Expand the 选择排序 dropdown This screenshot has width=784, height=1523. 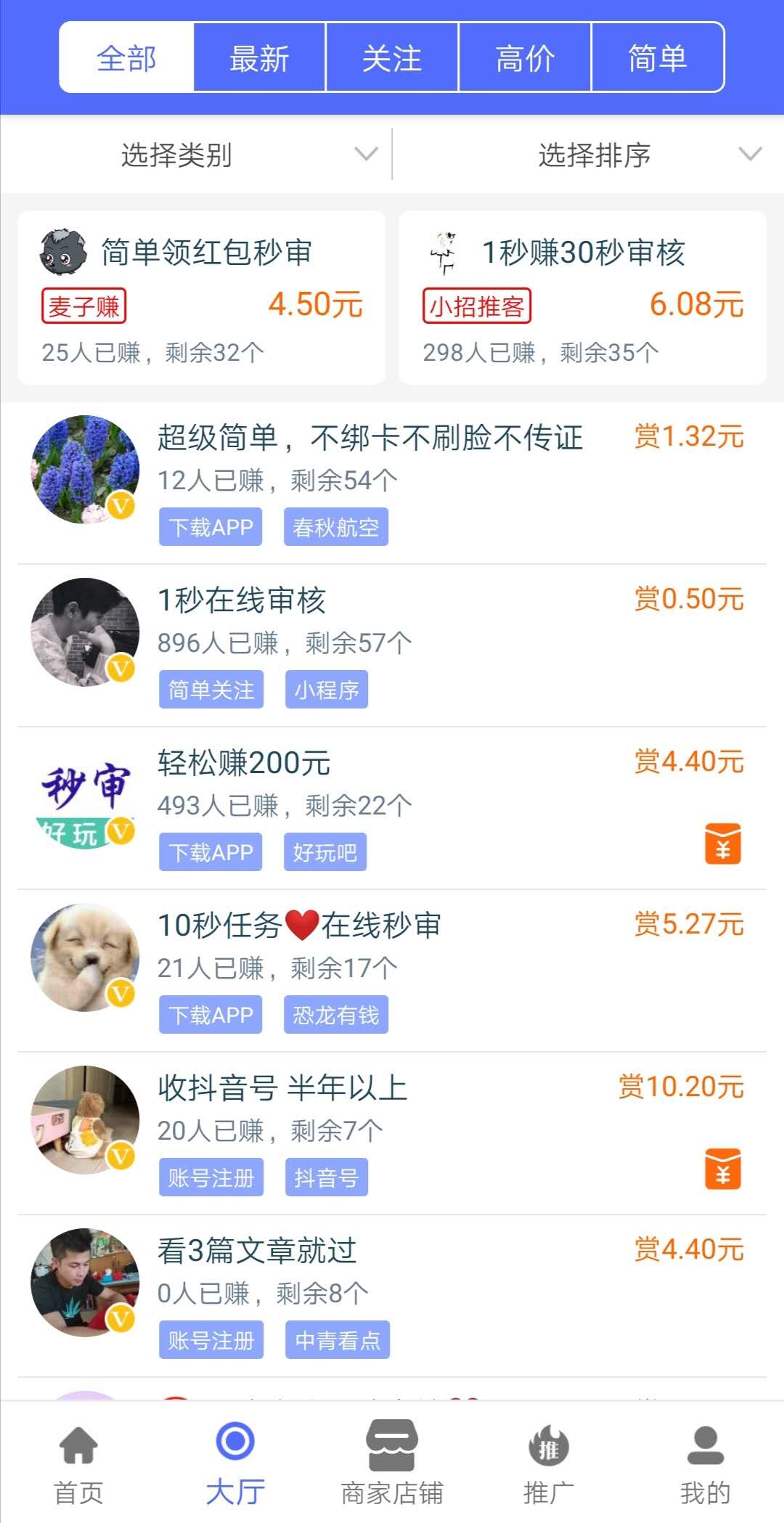pos(588,155)
